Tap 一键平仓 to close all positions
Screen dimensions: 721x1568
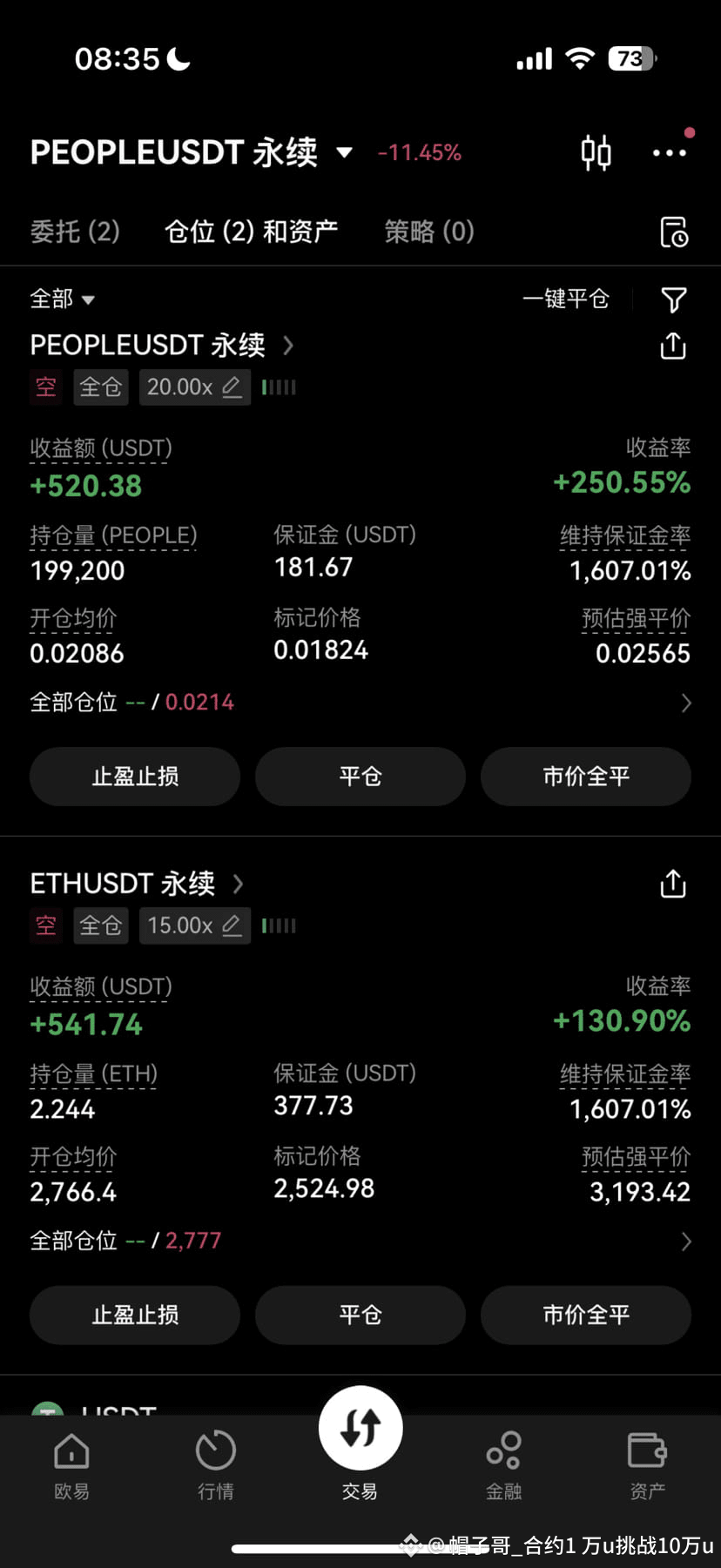(566, 299)
